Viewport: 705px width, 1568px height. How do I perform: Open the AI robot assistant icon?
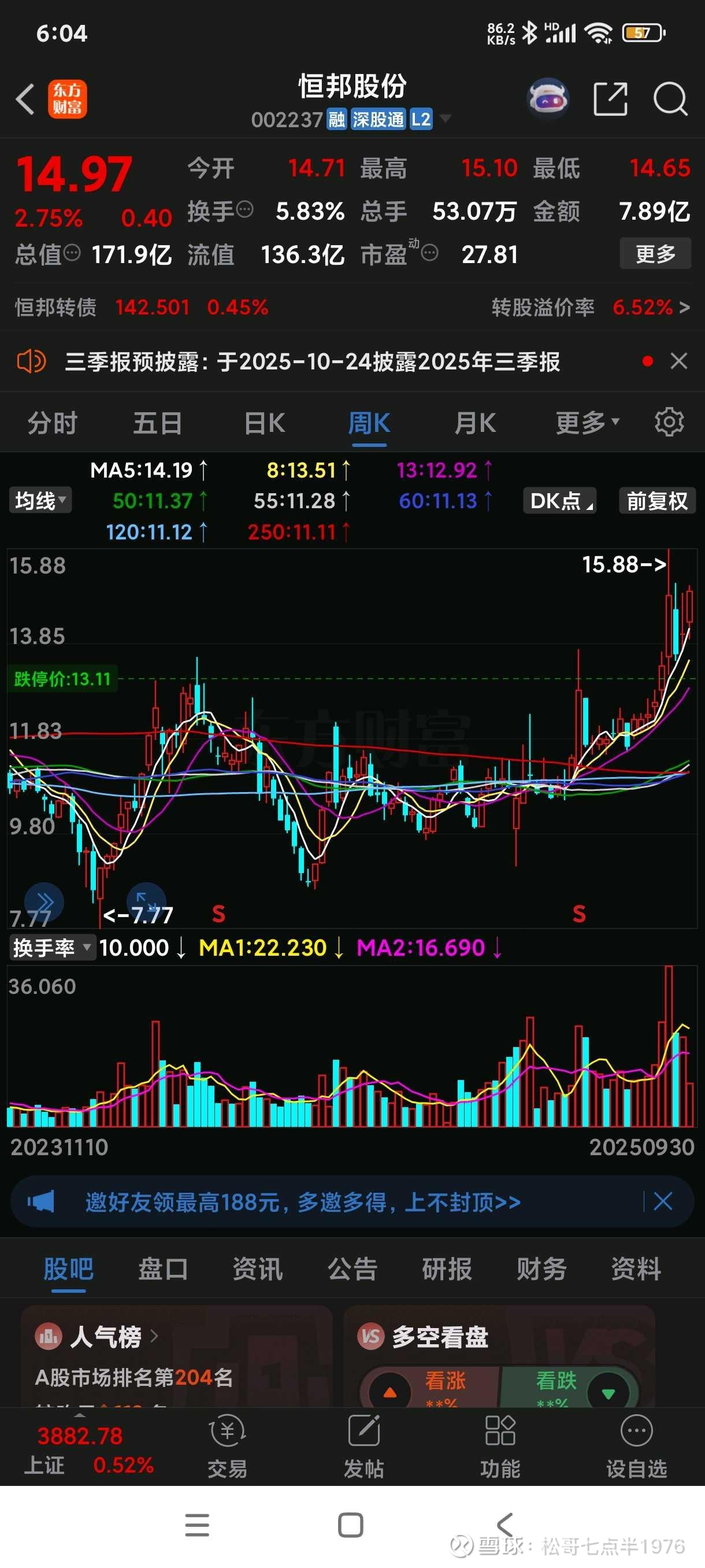pyautogui.click(x=547, y=98)
